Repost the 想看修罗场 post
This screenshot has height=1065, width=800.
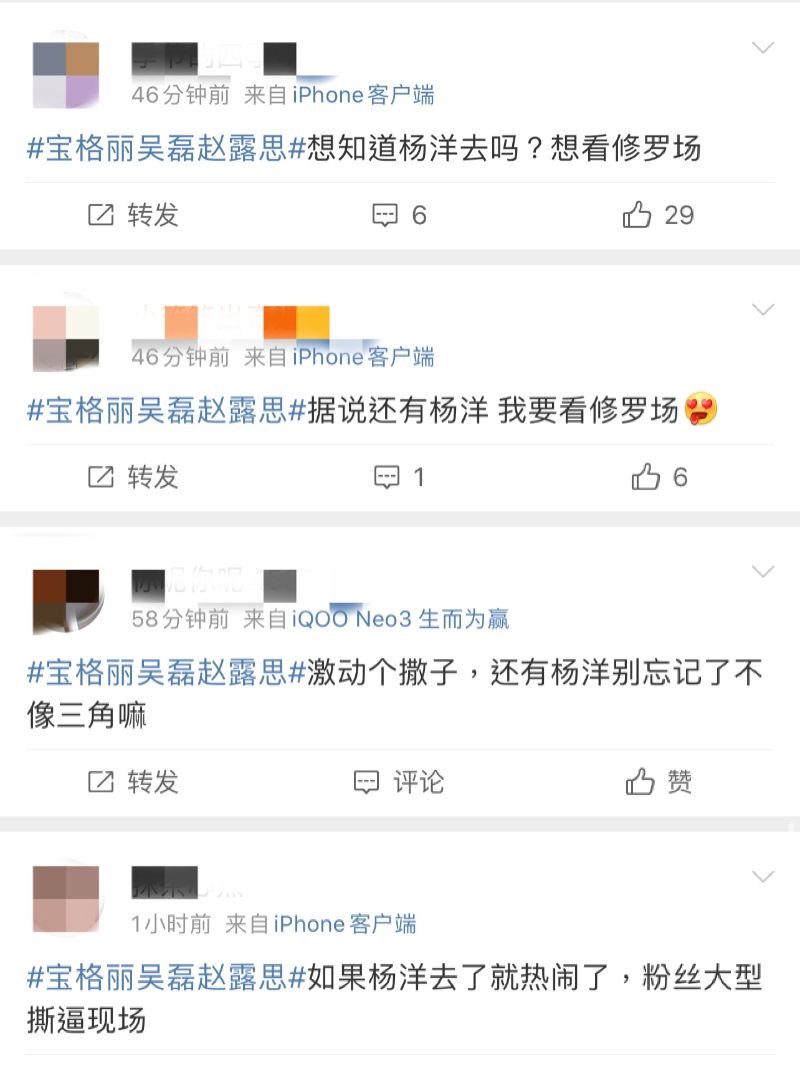(133, 215)
